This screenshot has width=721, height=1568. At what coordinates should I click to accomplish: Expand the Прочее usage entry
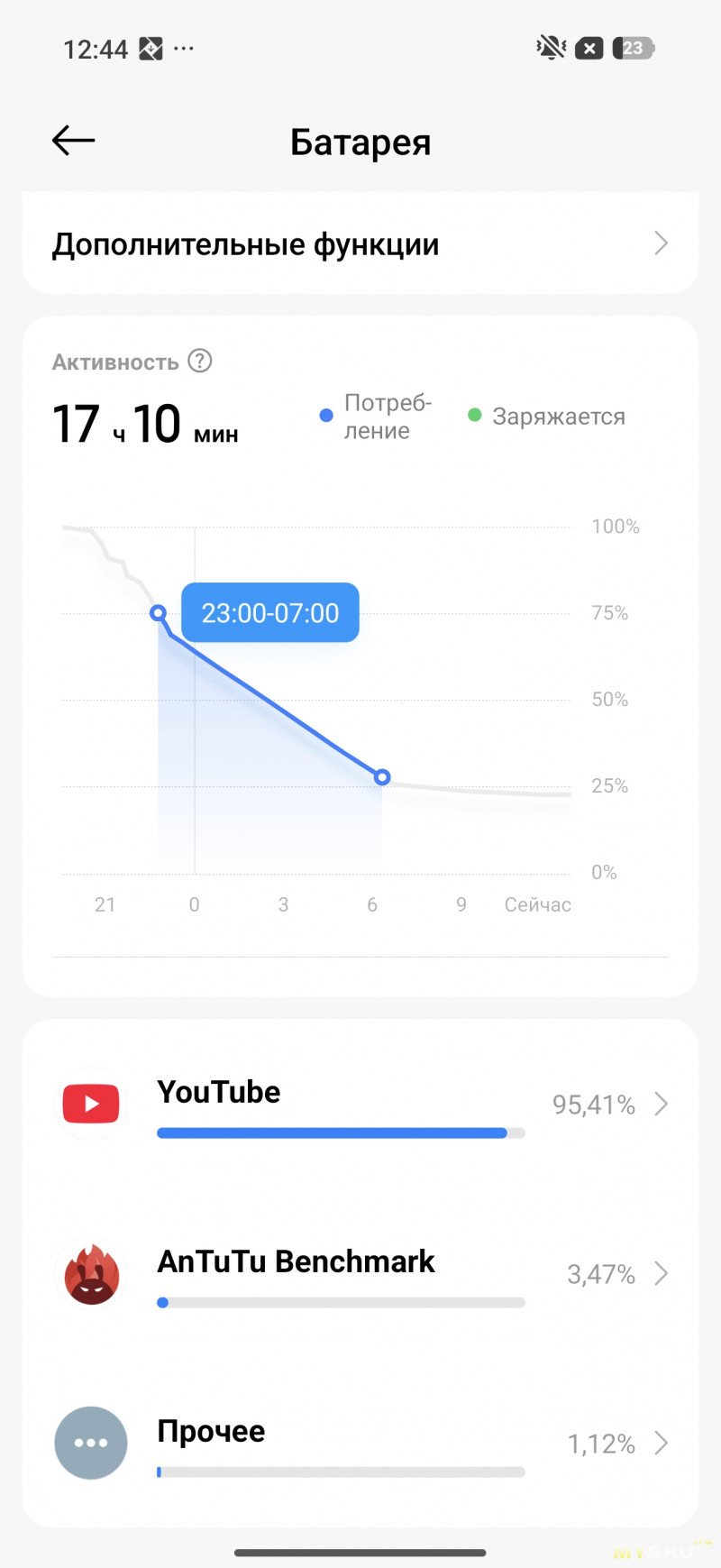(x=360, y=1444)
